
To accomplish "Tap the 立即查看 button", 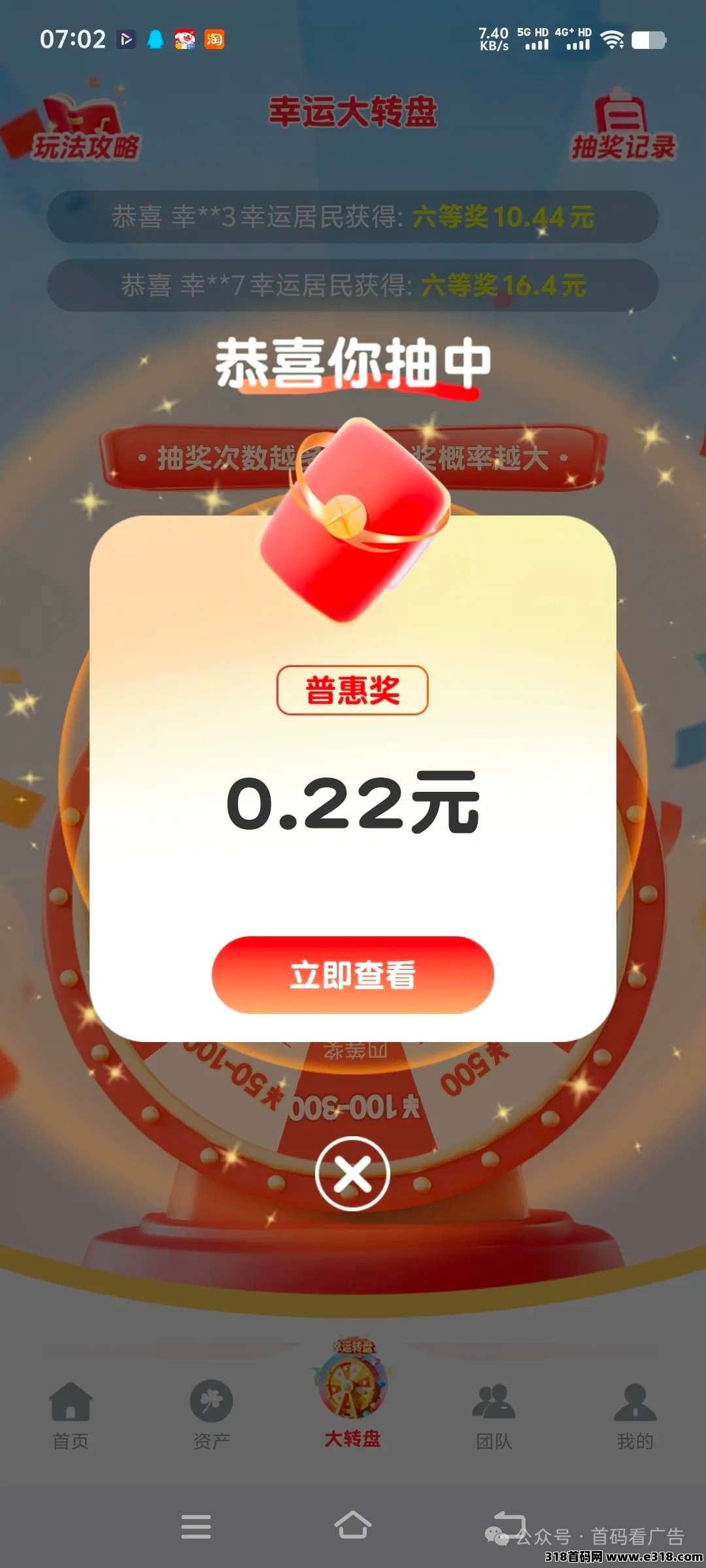I will point(352,975).
